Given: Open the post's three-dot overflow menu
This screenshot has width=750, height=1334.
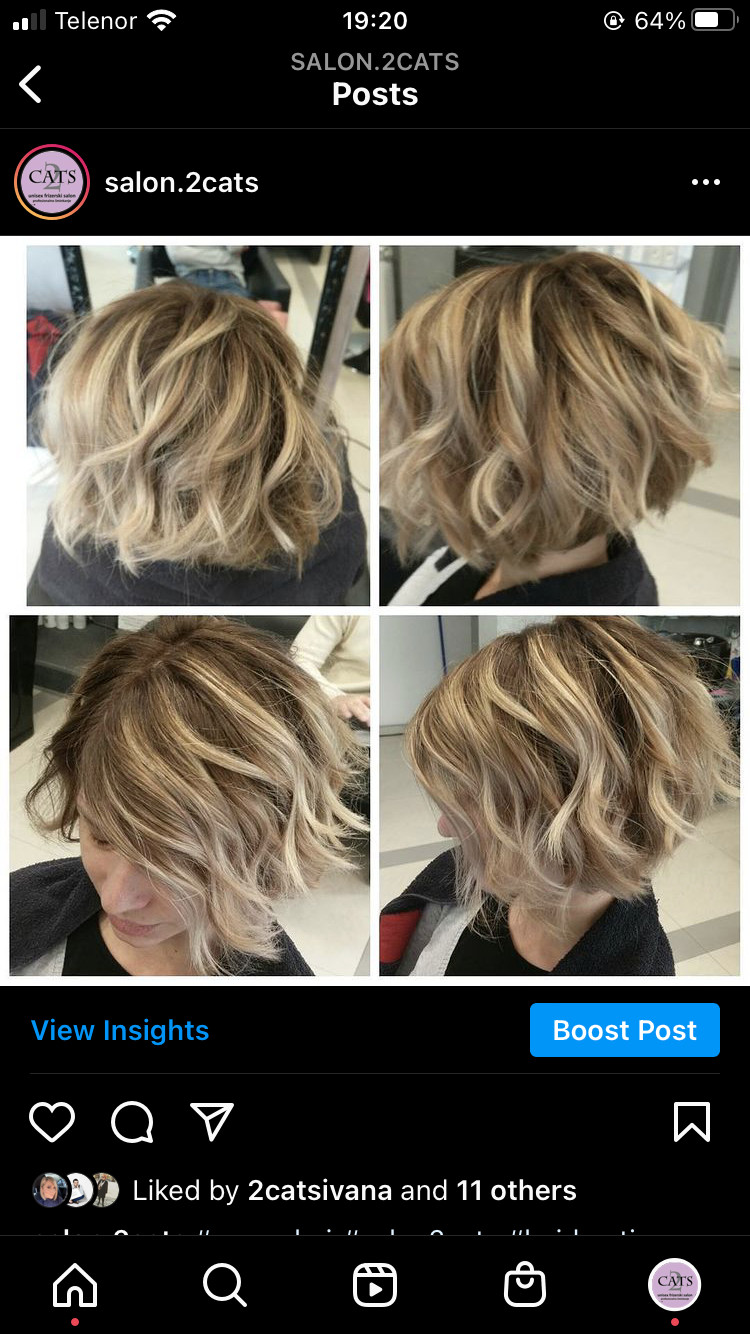Looking at the screenshot, I should point(705,182).
